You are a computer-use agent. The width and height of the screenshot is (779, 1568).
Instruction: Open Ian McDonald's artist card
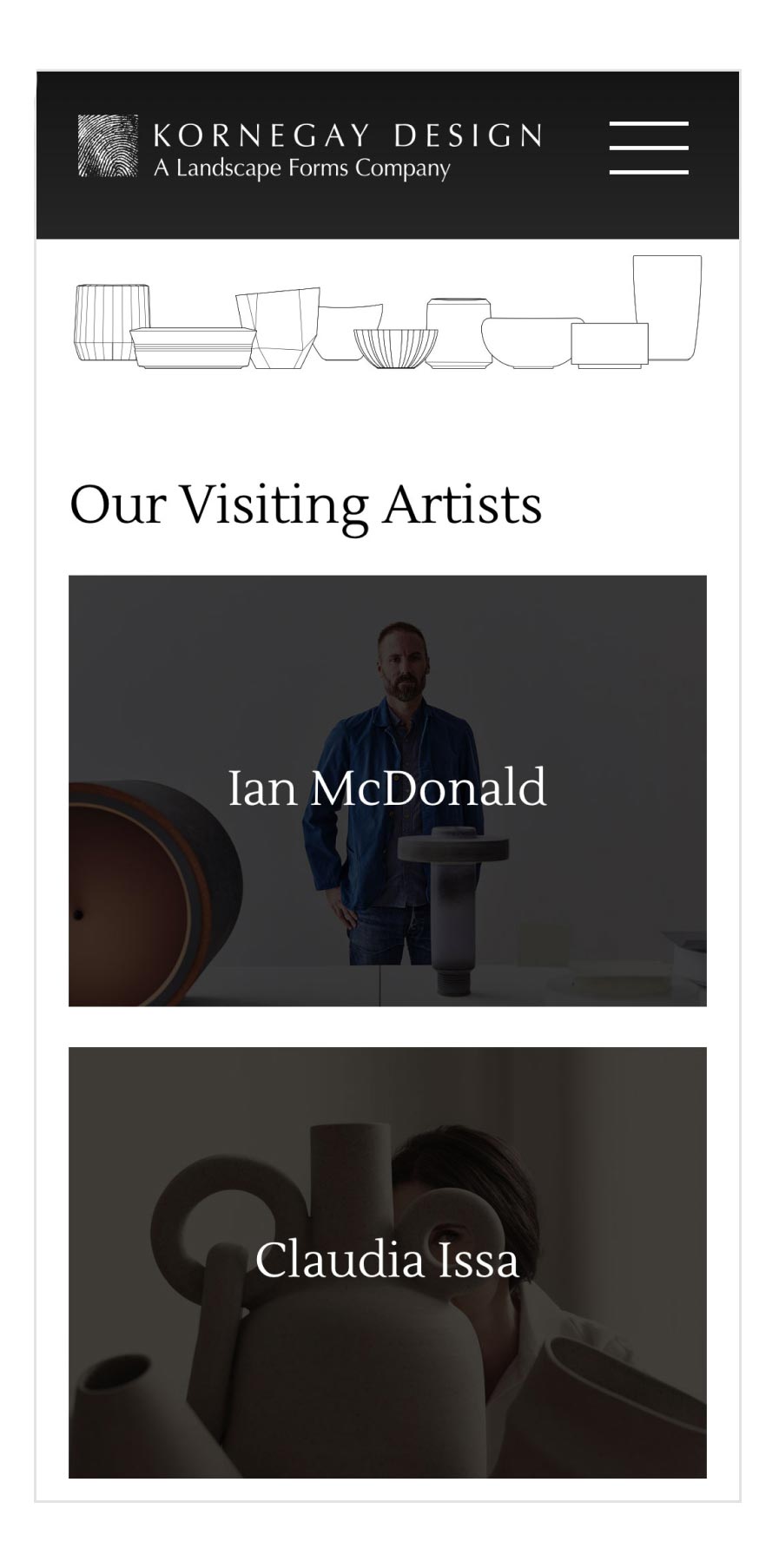point(387,789)
